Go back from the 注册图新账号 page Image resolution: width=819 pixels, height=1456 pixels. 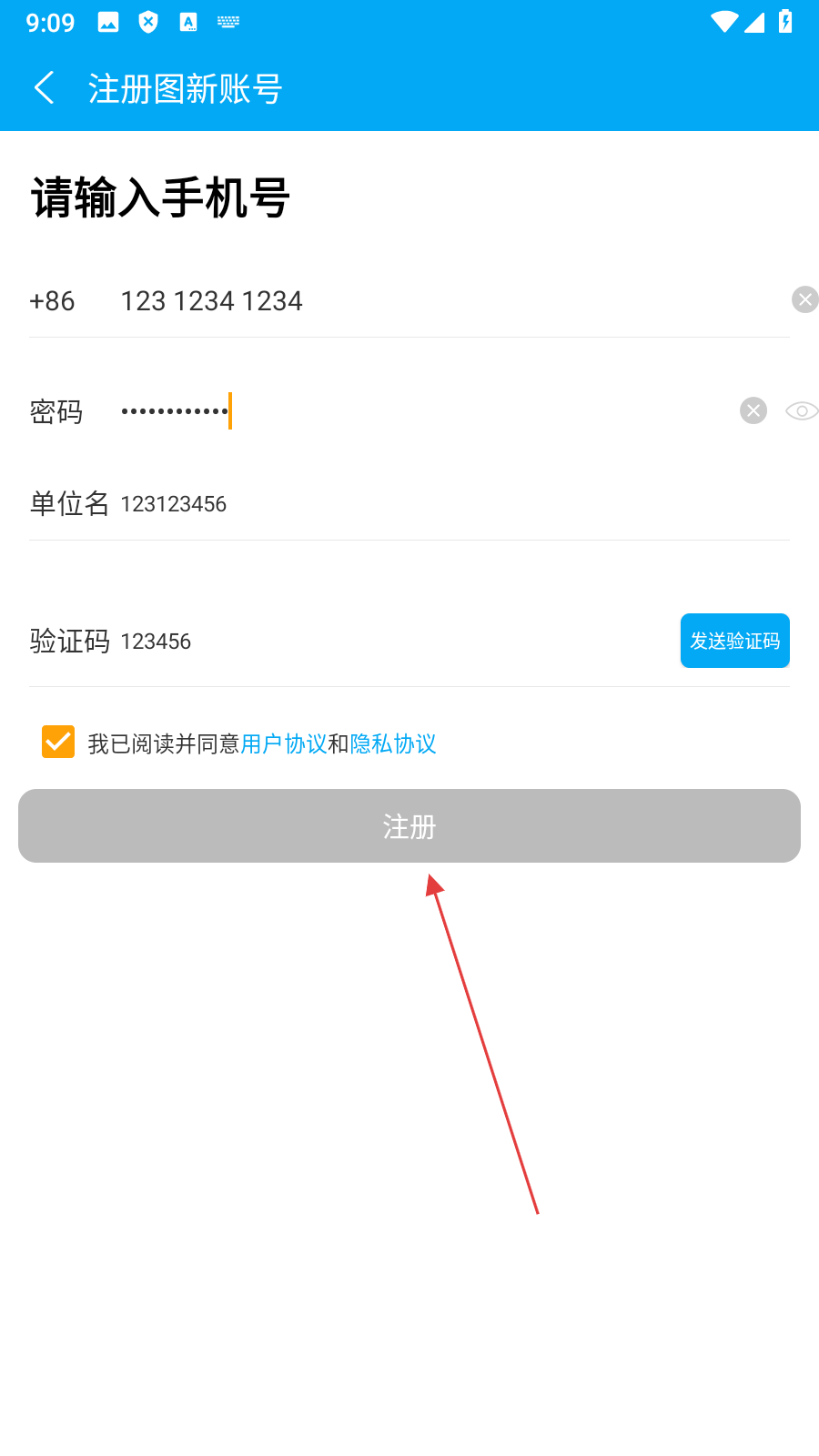44,88
